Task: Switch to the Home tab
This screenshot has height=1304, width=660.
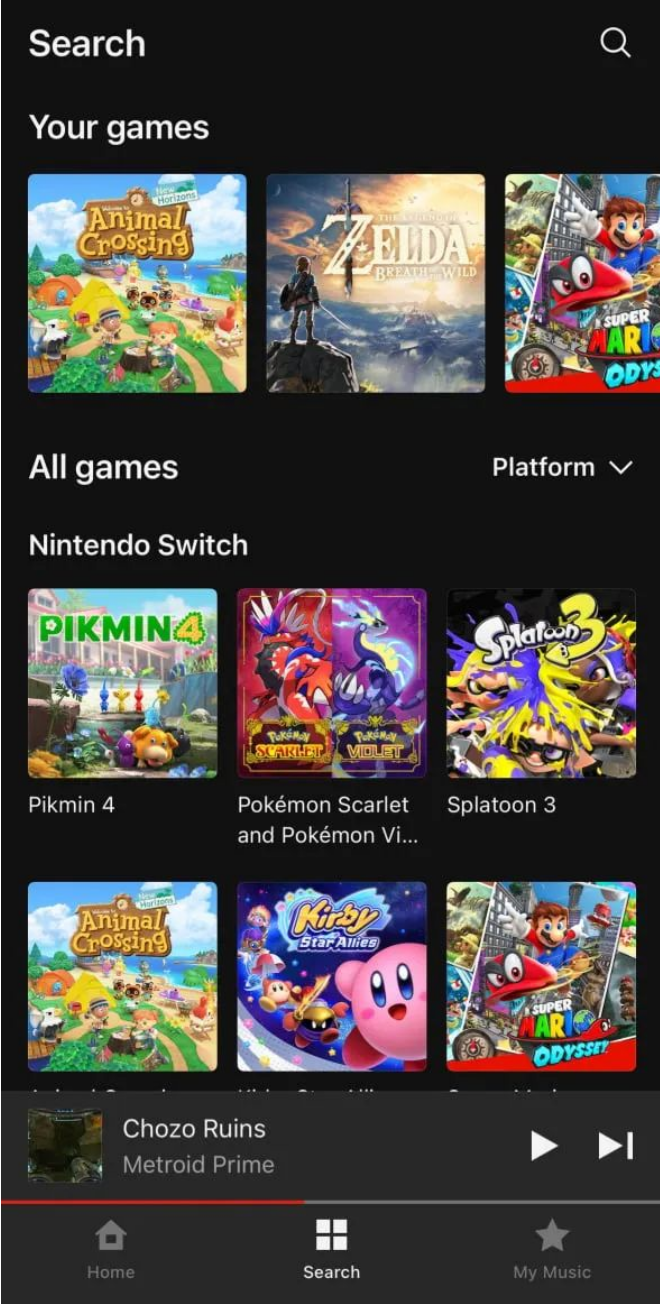Action: [x=110, y=1250]
